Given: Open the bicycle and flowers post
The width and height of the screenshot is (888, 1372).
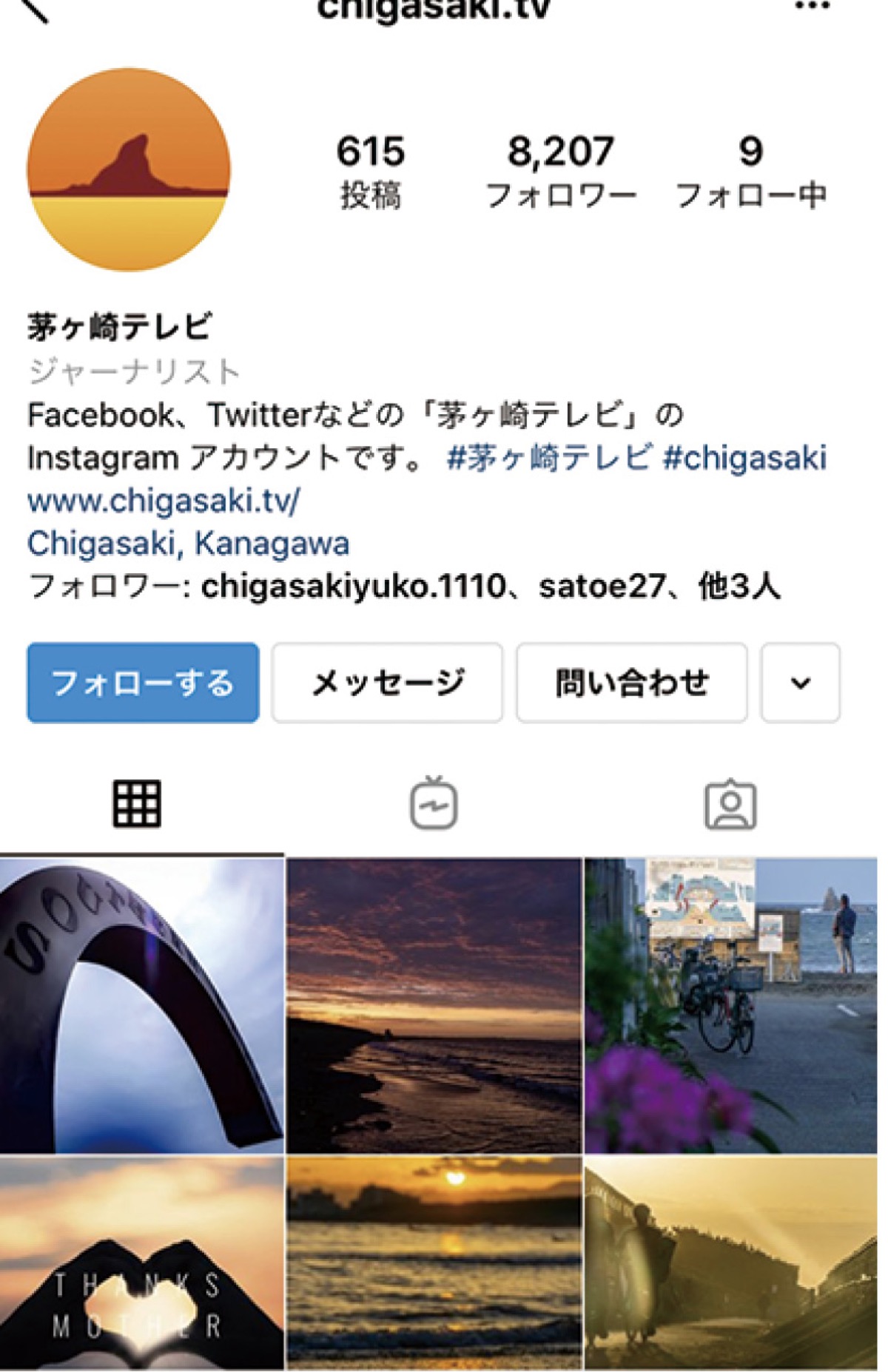Looking at the screenshot, I should coord(730,1004).
